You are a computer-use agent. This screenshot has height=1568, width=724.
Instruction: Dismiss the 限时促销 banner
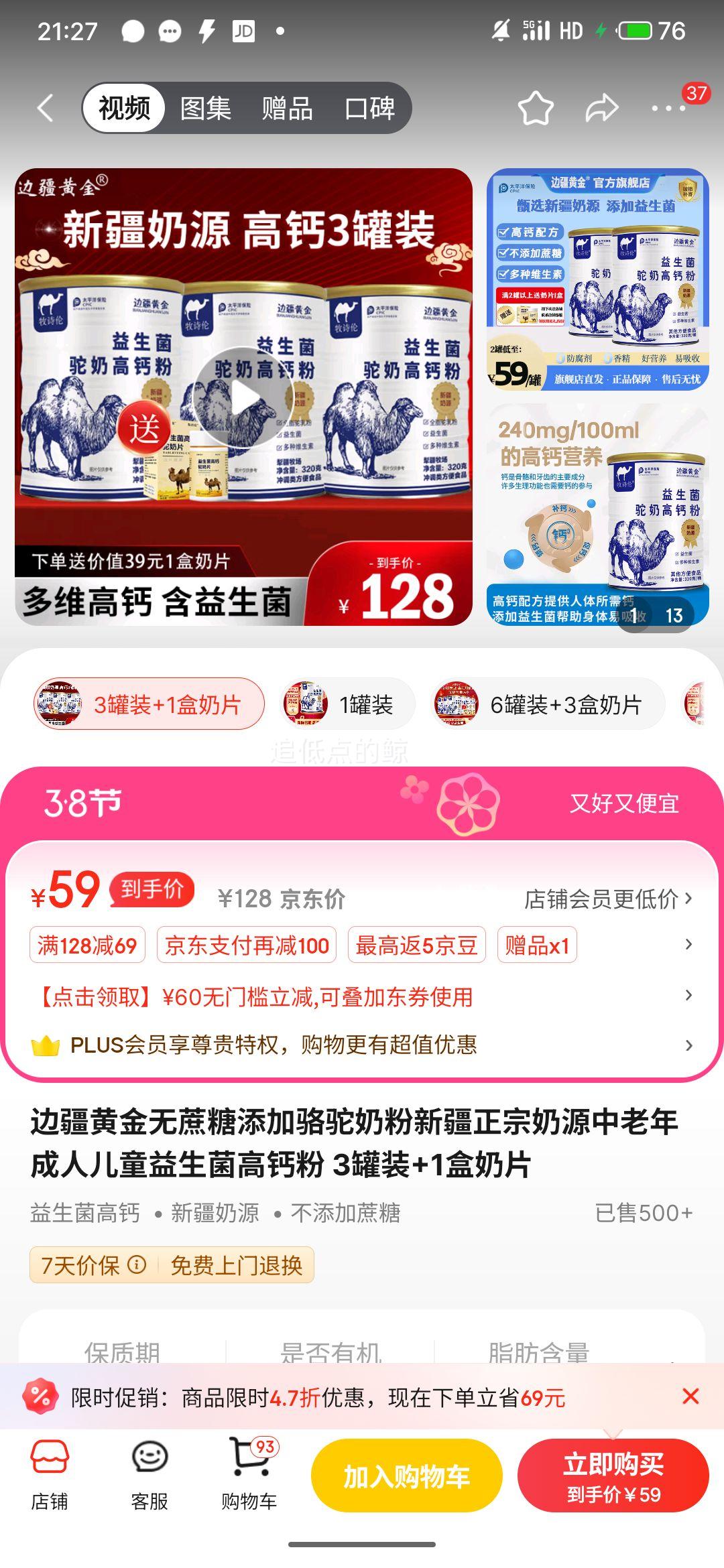[690, 1396]
